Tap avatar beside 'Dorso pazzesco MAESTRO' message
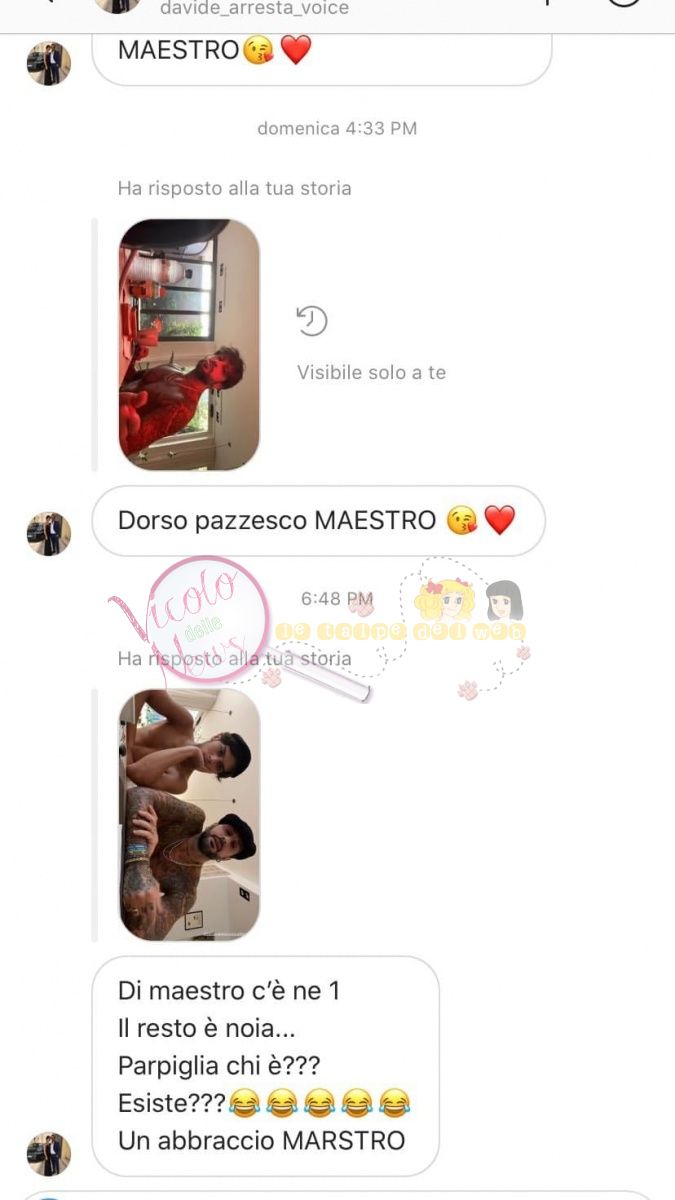The height and width of the screenshot is (1200, 675). (49, 534)
